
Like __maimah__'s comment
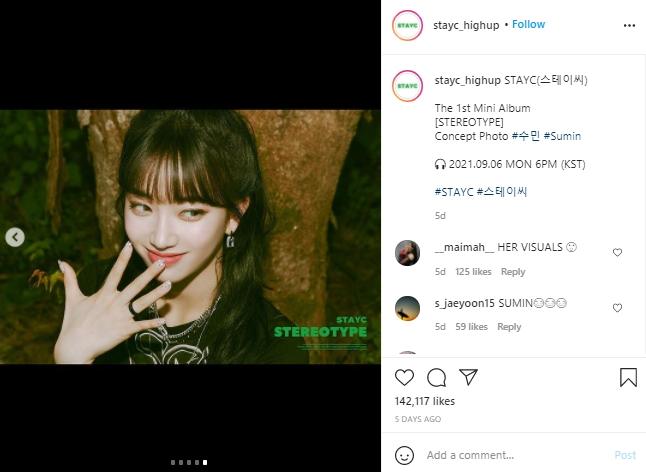pyautogui.click(x=617, y=252)
